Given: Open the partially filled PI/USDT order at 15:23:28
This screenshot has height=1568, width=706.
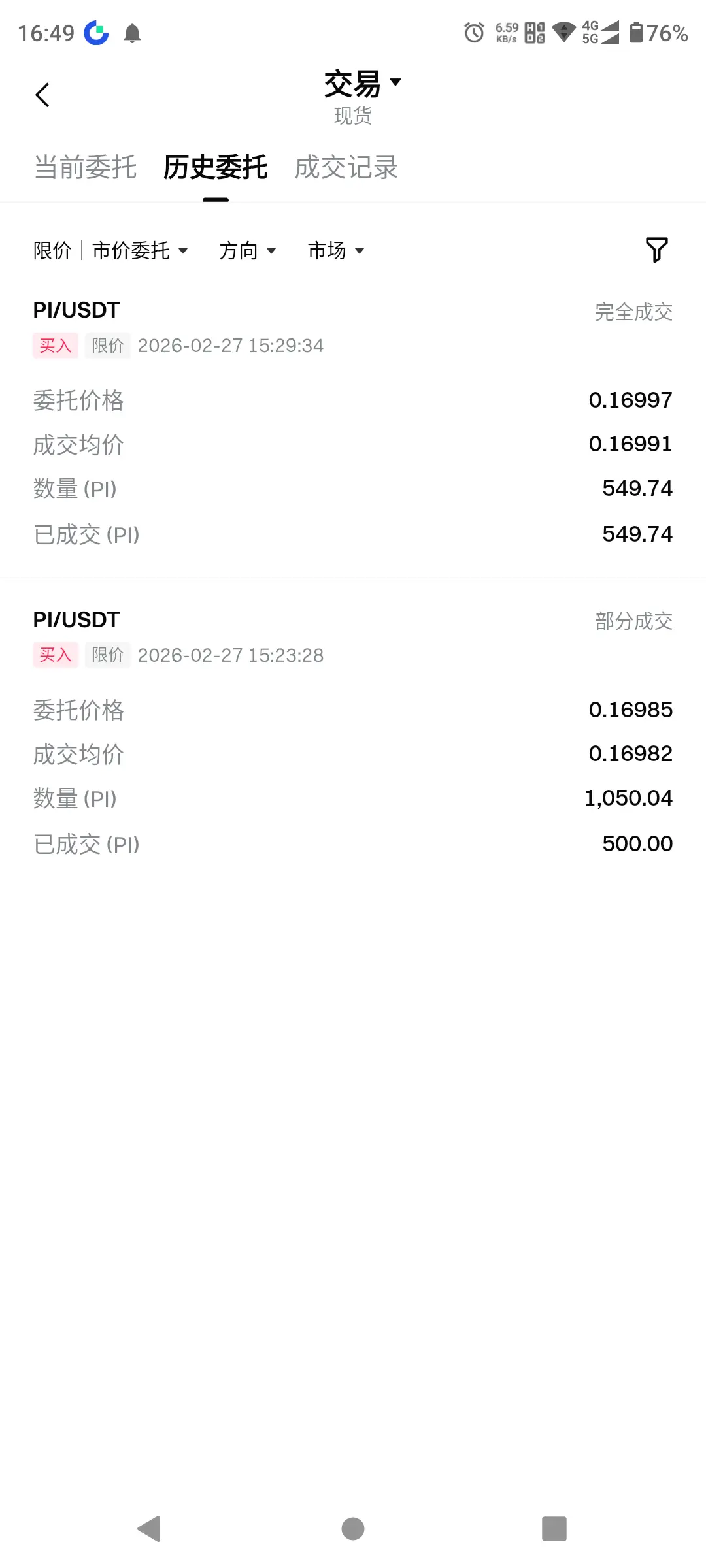Looking at the screenshot, I should click(353, 732).
